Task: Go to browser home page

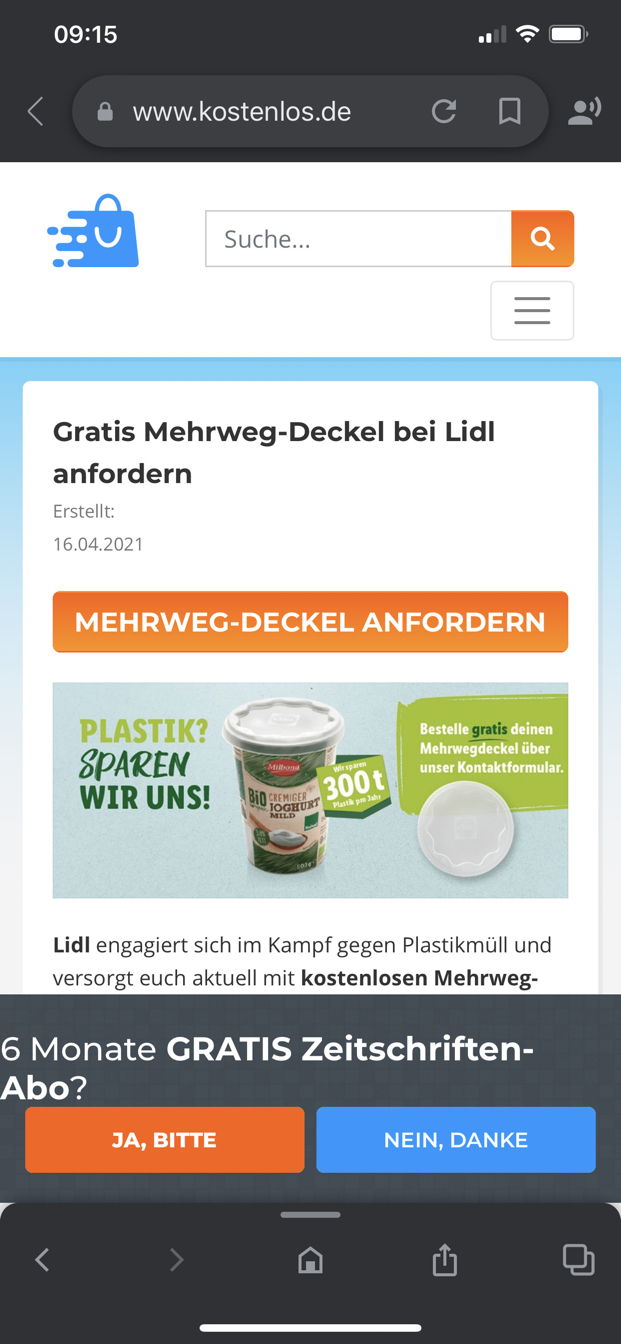Action: pyautogui.click(x=311, y=1260)
